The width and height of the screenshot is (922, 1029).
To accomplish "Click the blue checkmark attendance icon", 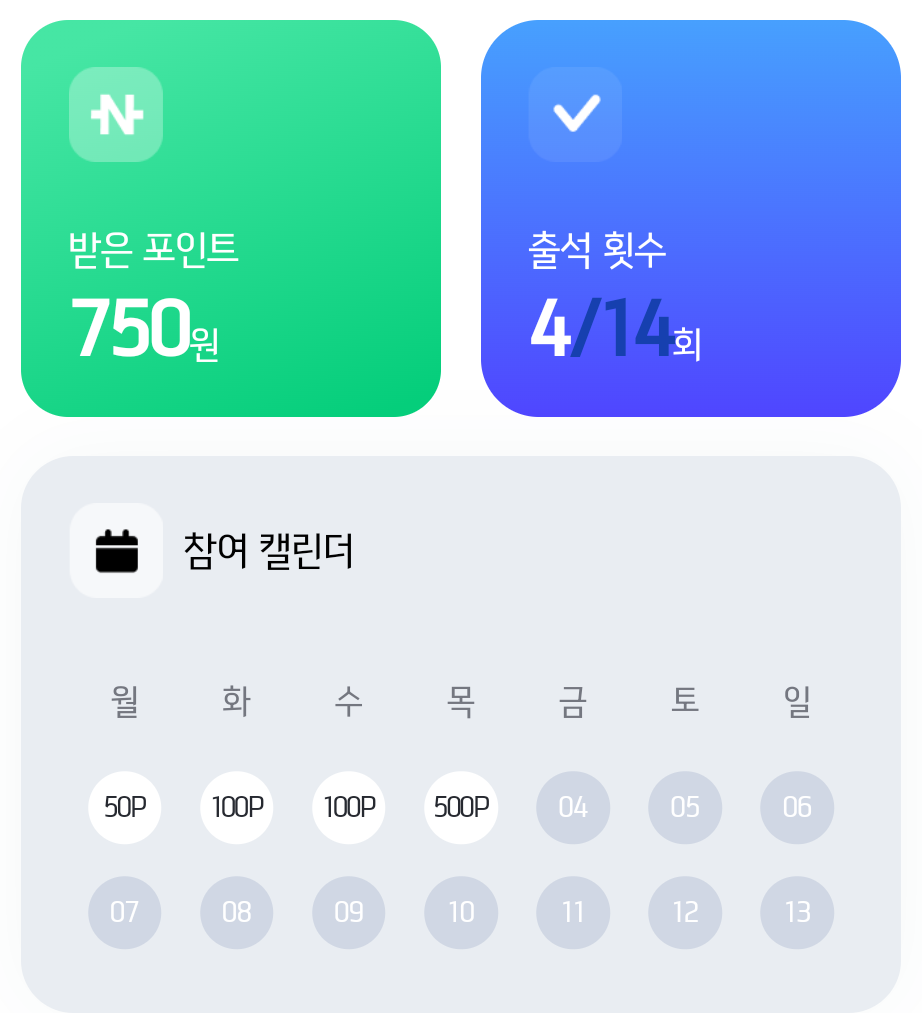I will 575,115.
